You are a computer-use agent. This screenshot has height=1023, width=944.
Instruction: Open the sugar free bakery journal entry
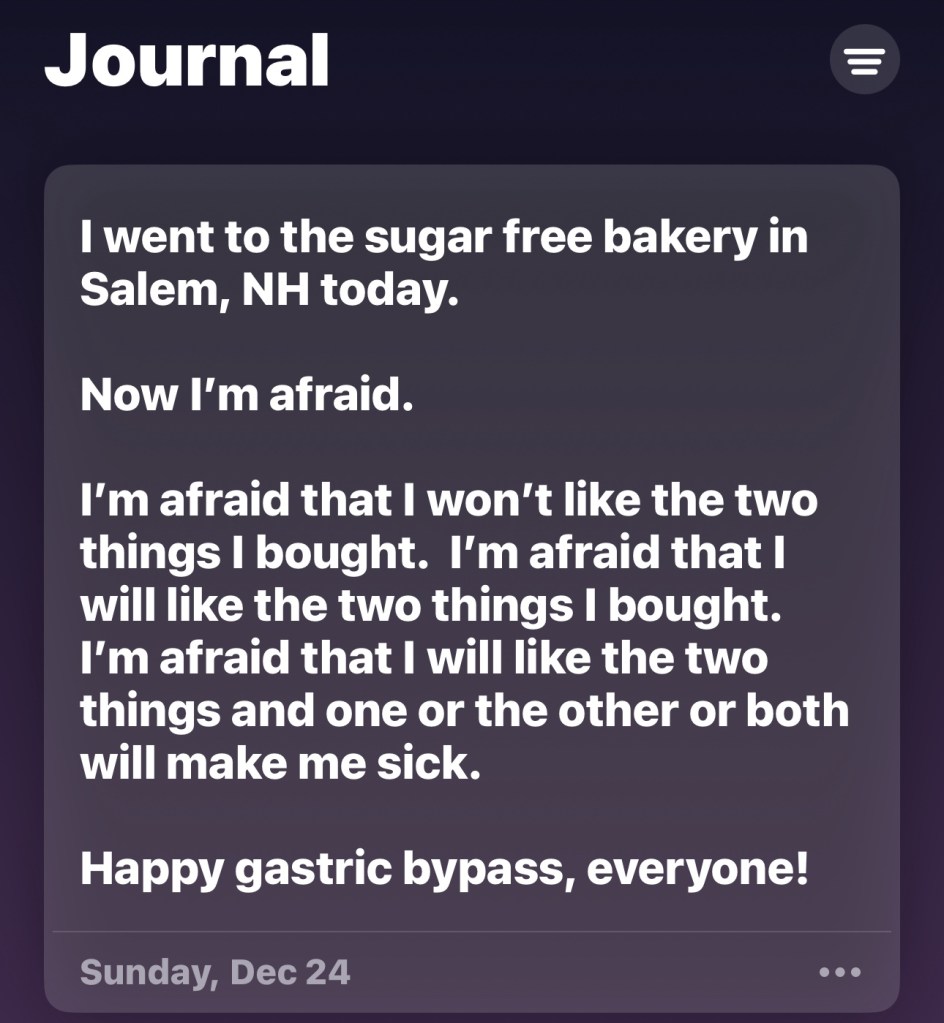point(470,550)
